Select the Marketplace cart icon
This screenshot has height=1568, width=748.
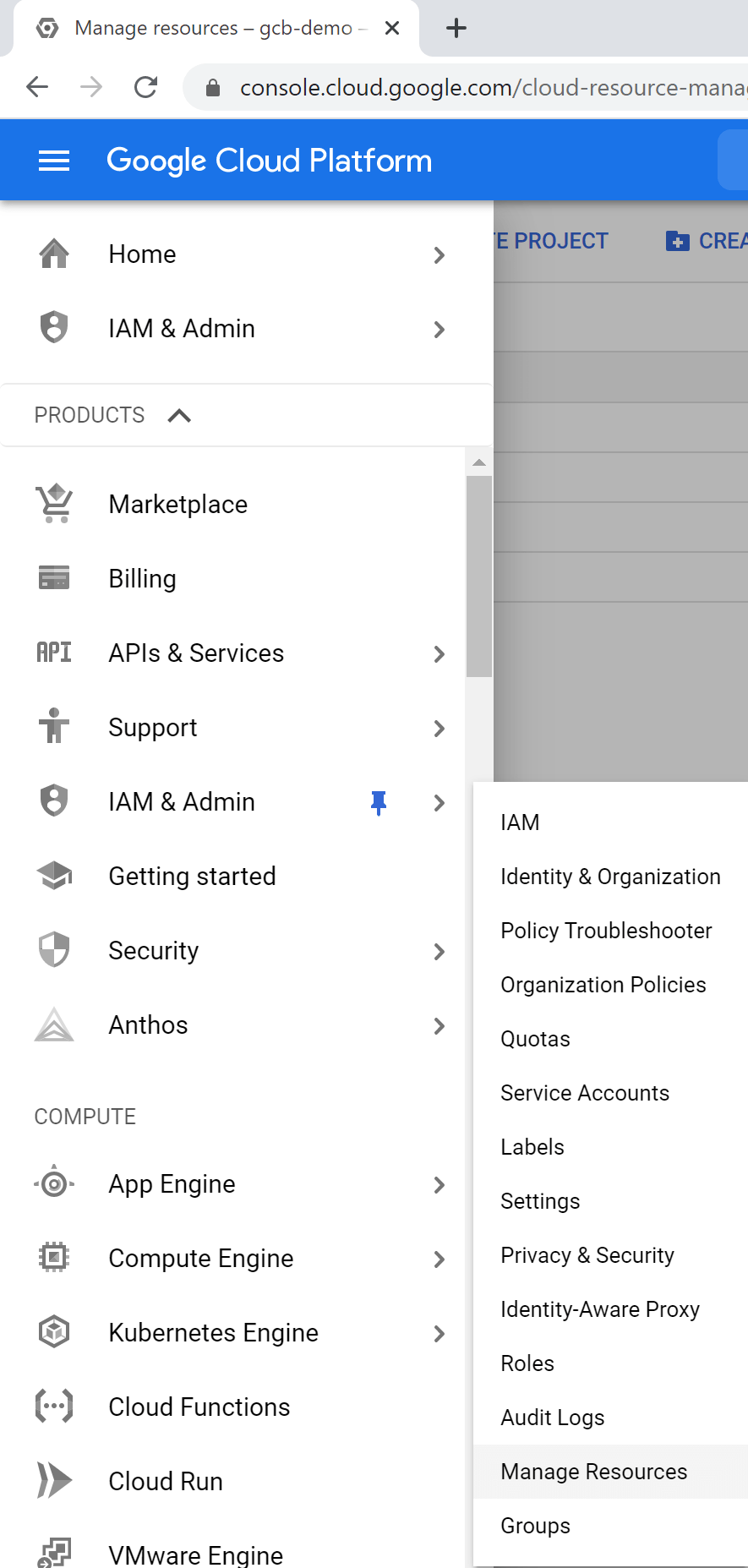click(53, 503)
